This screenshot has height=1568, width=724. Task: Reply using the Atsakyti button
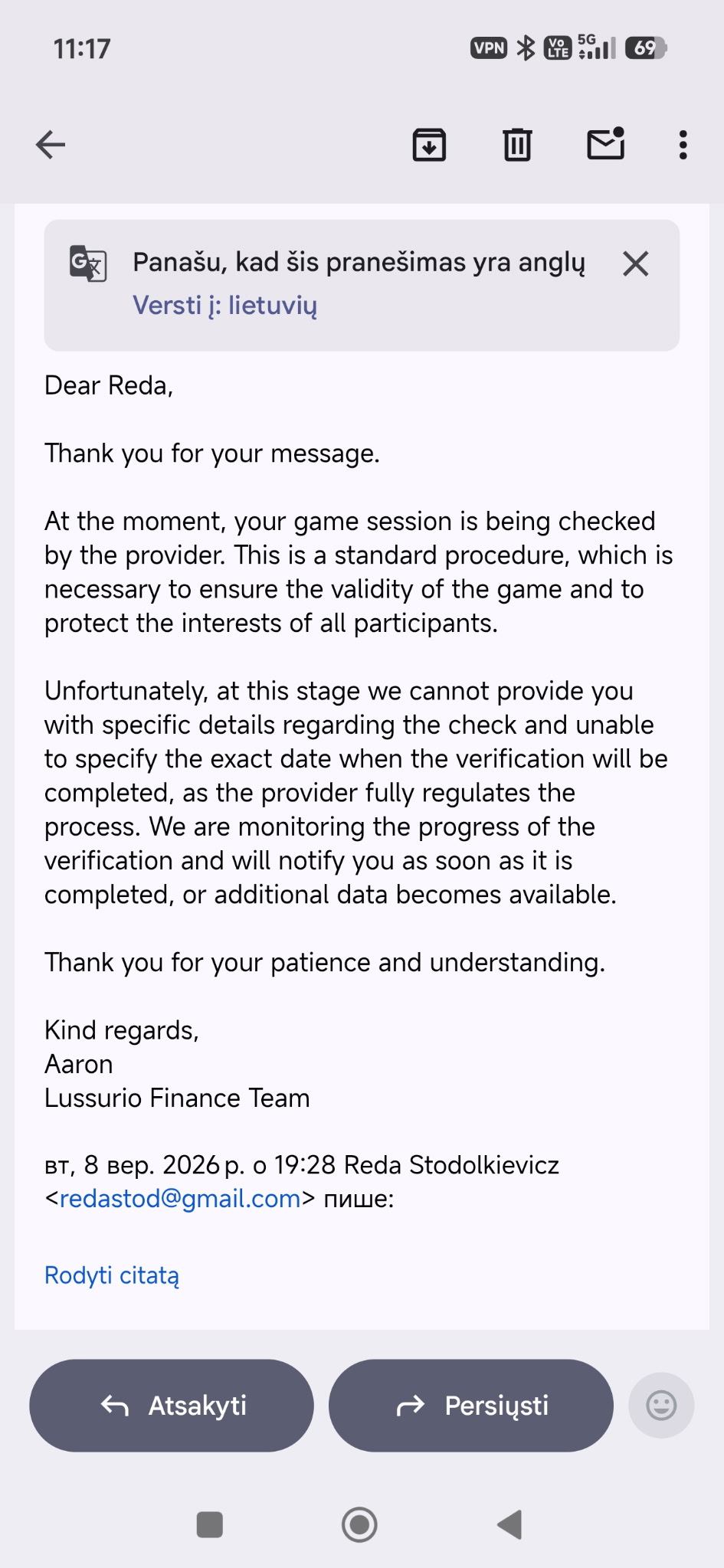tap(172, 1406)
